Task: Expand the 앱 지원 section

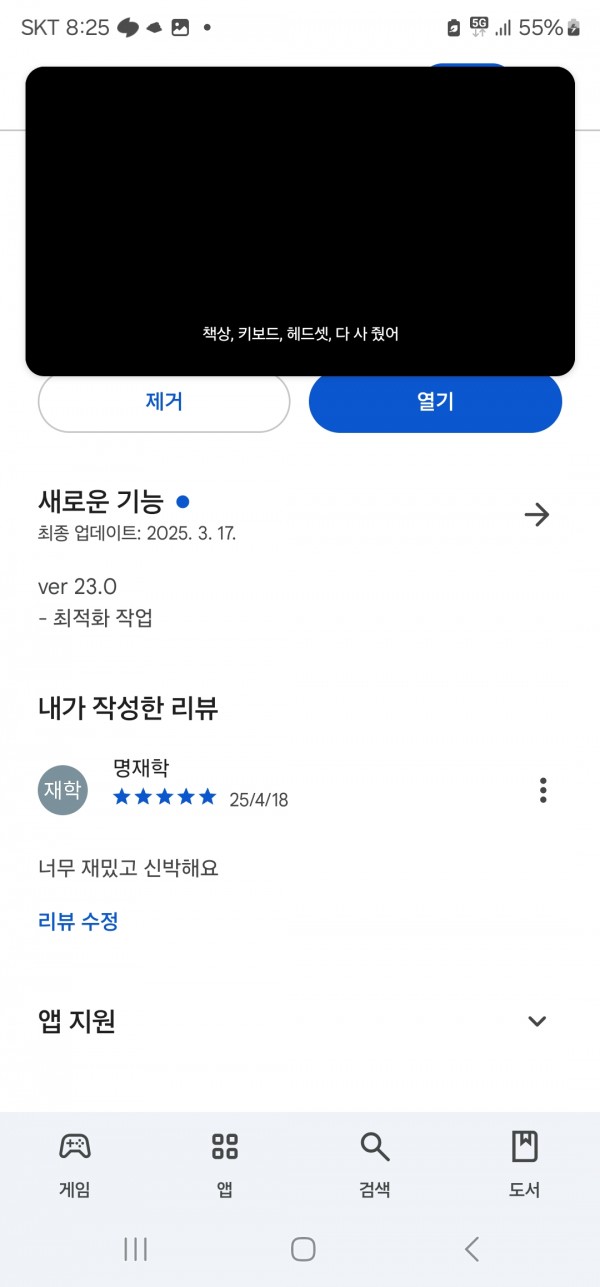Action: tap(537, 1021)
